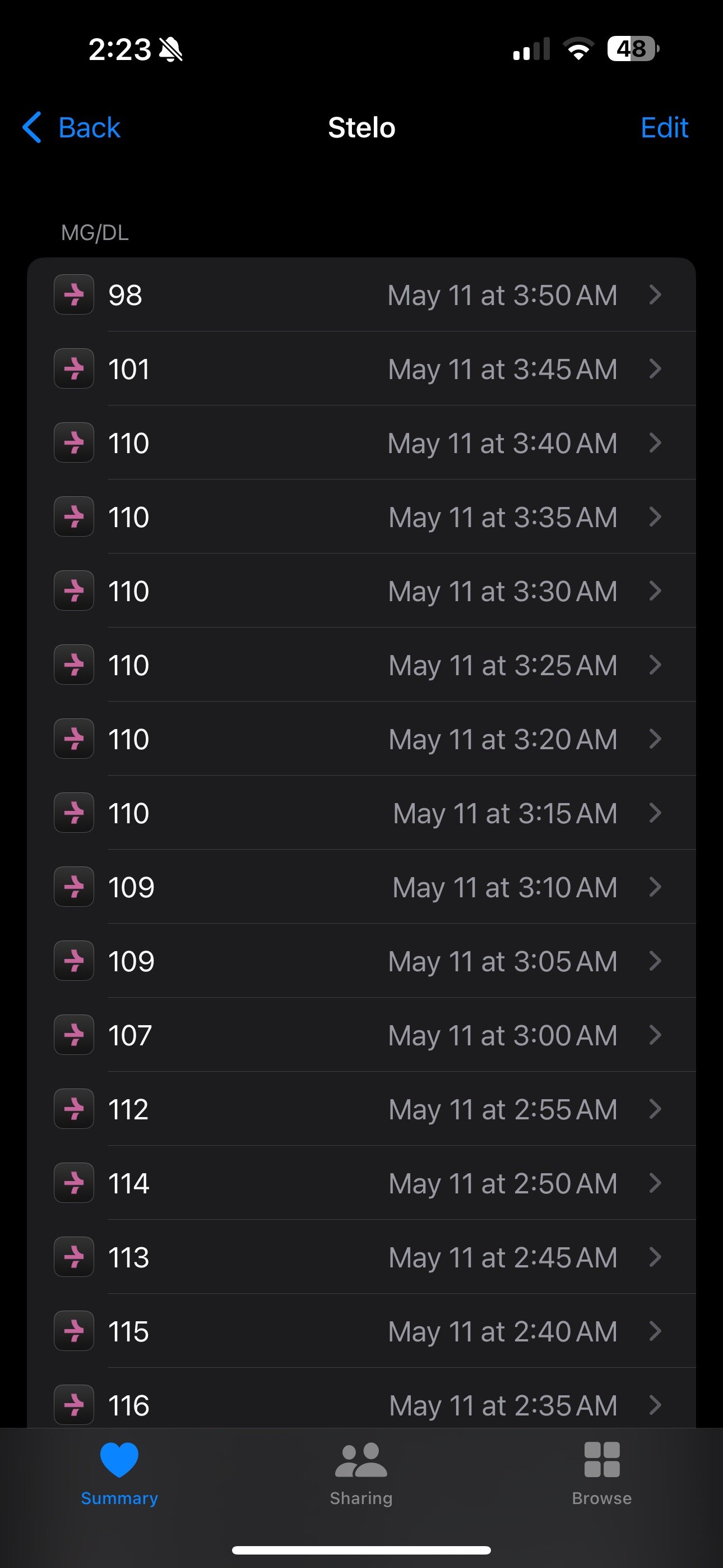Select the reading logged at 3:30 AM
This screenshot has width=723, height=1568.
click(361, 591)
